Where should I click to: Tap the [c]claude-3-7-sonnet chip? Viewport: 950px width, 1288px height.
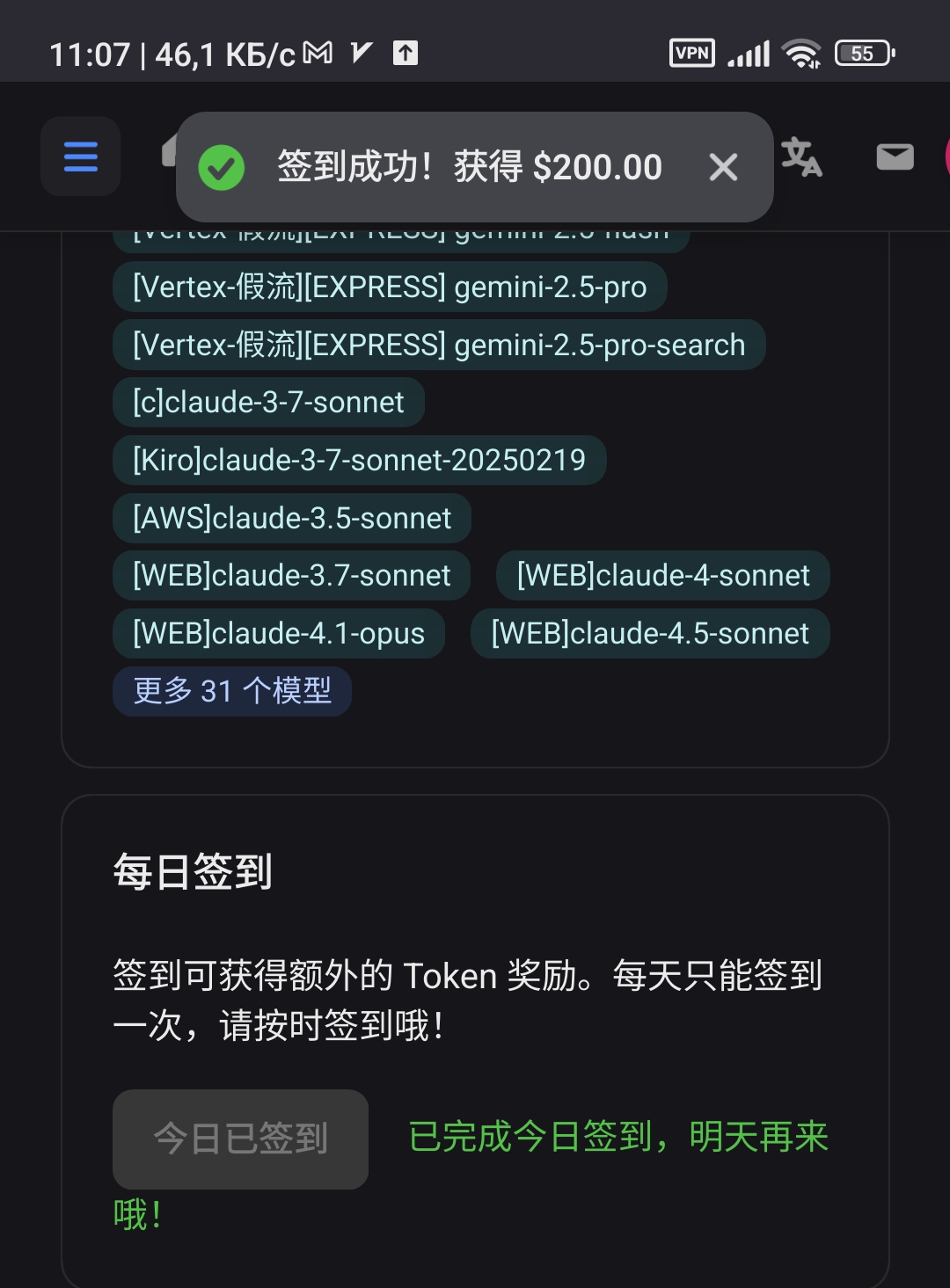click(x=268, y=403)
